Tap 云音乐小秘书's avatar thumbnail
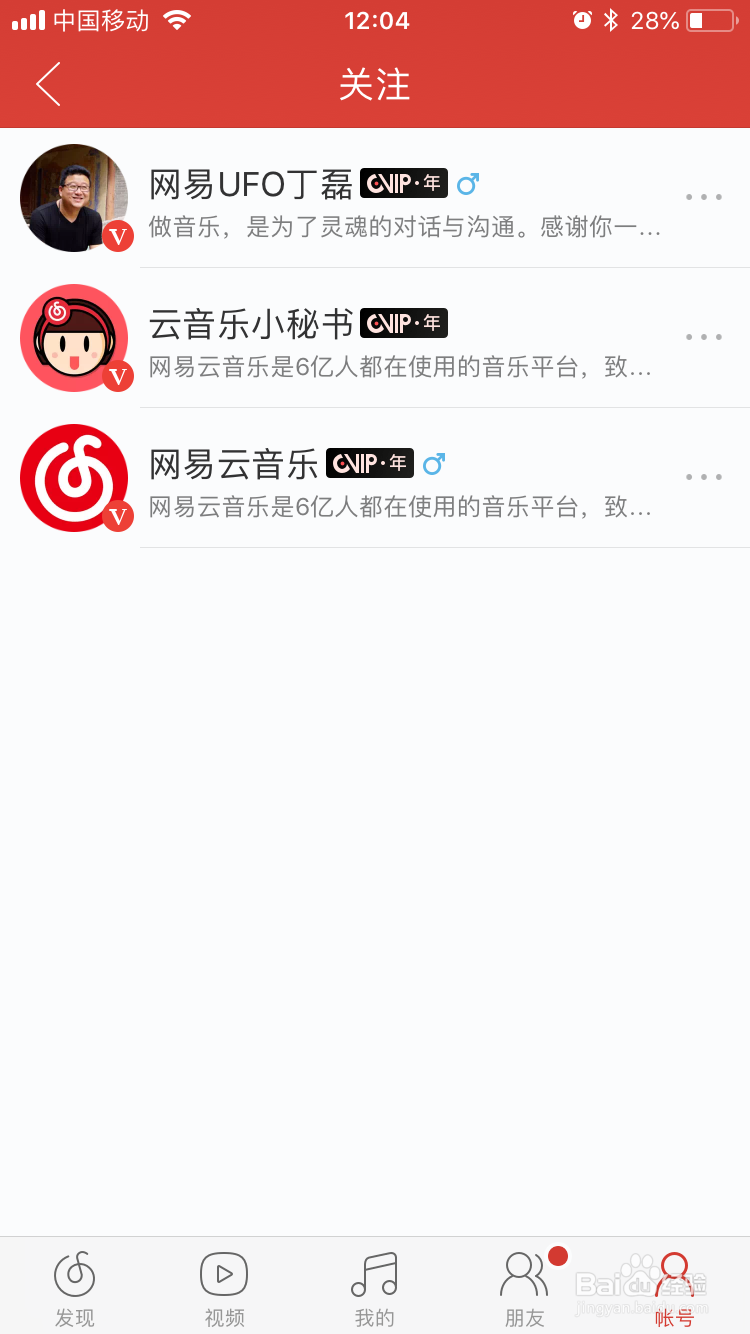Screen dimensions: 750x1334 coord(74,338)
